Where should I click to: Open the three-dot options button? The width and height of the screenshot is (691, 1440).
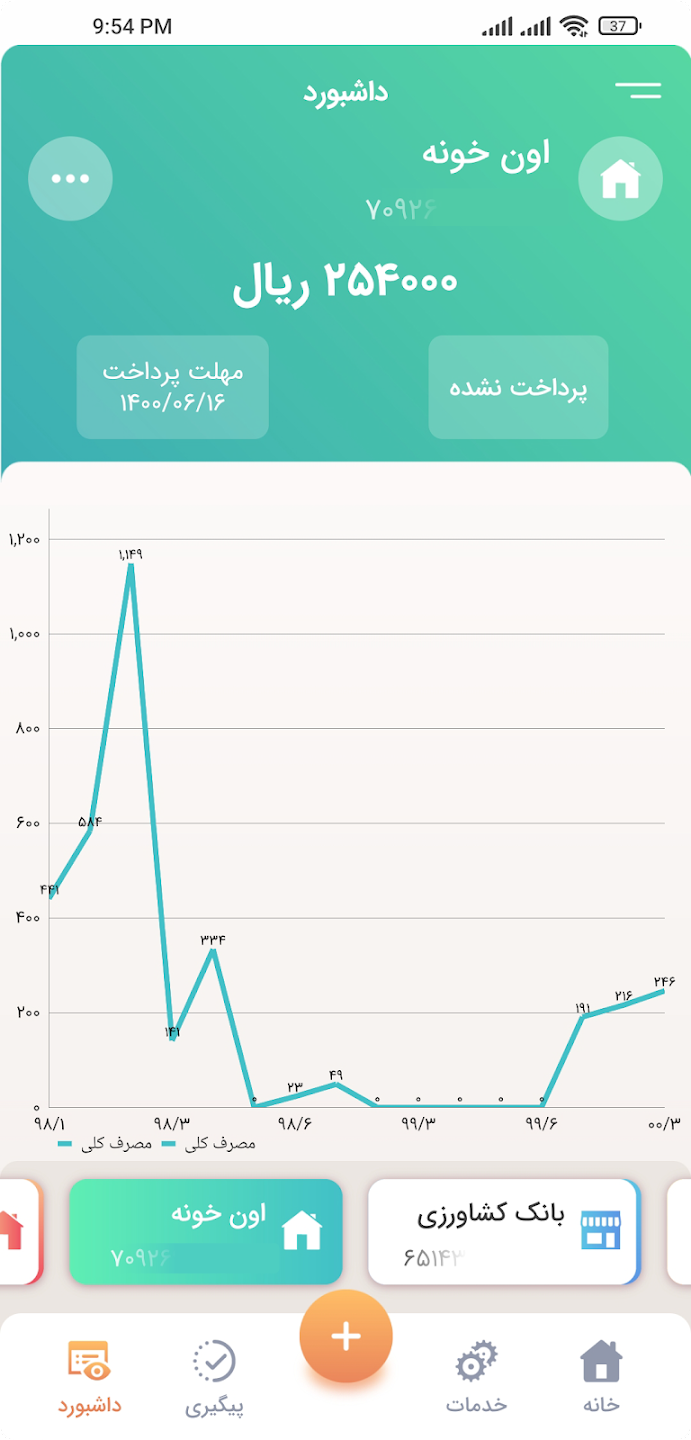70,179
